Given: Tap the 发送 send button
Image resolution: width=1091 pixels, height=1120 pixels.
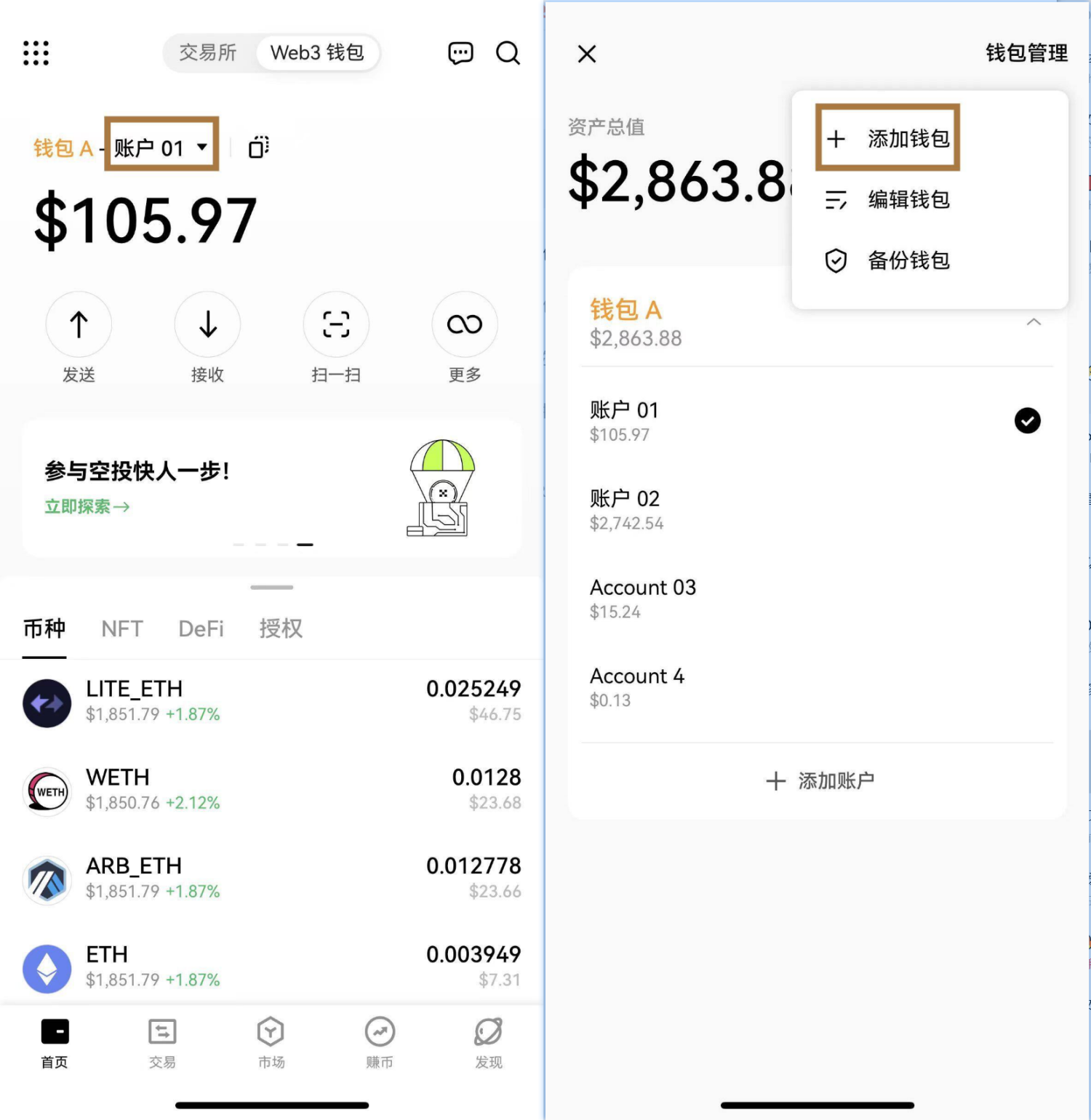Looking at the screenshot, I should tap(79, 325).
